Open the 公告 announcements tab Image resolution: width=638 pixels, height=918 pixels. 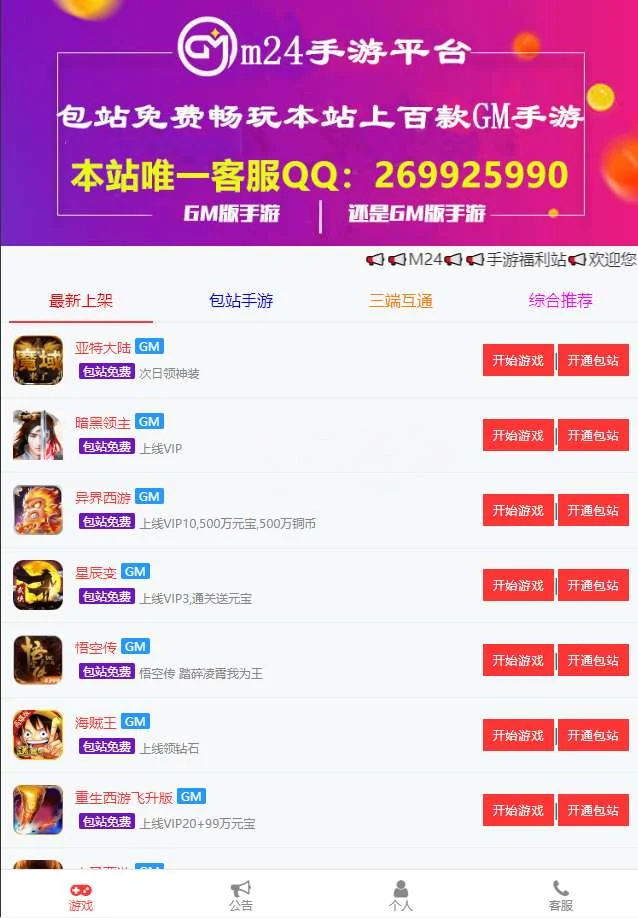point(240,894)
